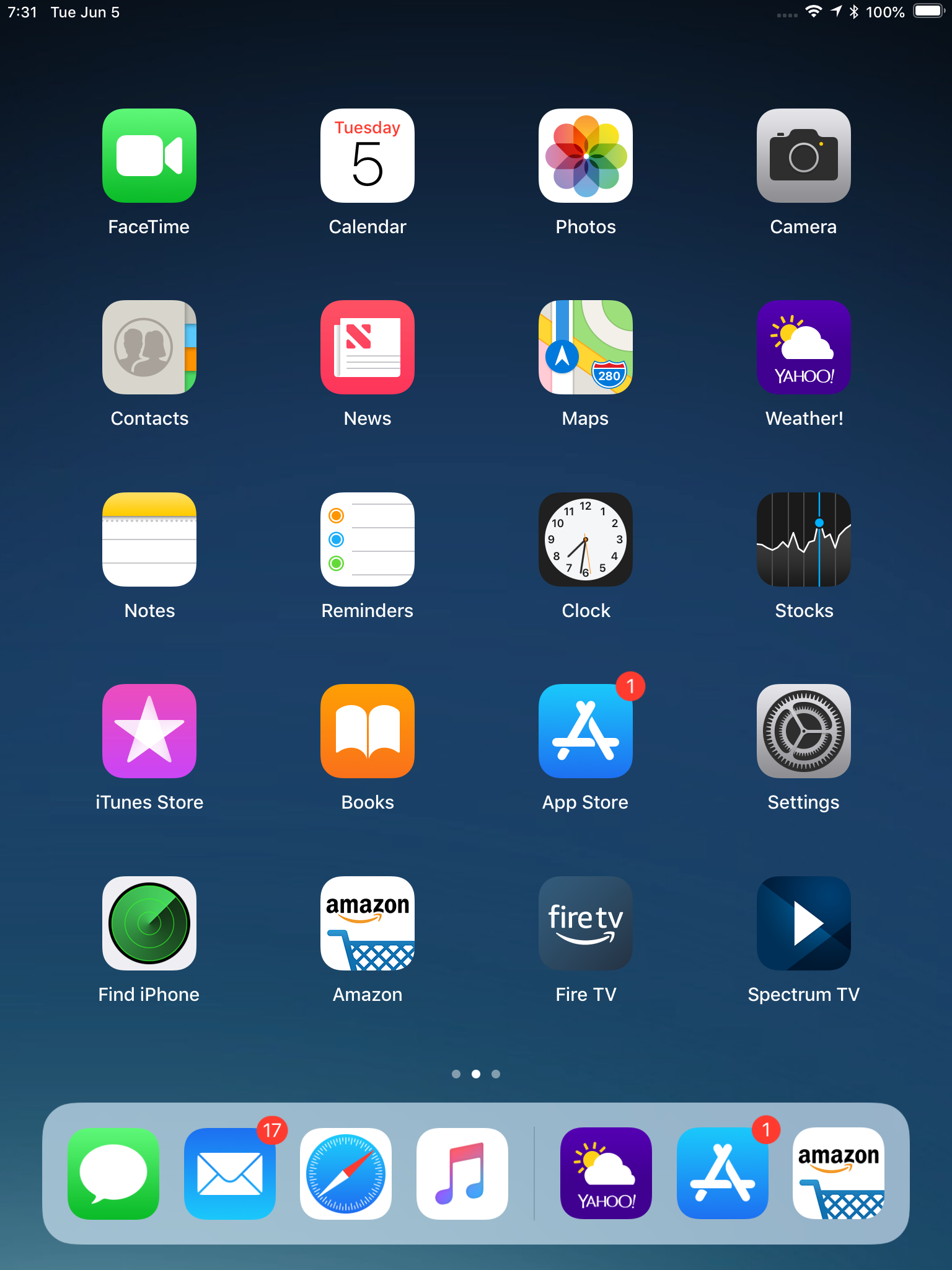
Task: Tap the Clock app
Action: point(586,540)
